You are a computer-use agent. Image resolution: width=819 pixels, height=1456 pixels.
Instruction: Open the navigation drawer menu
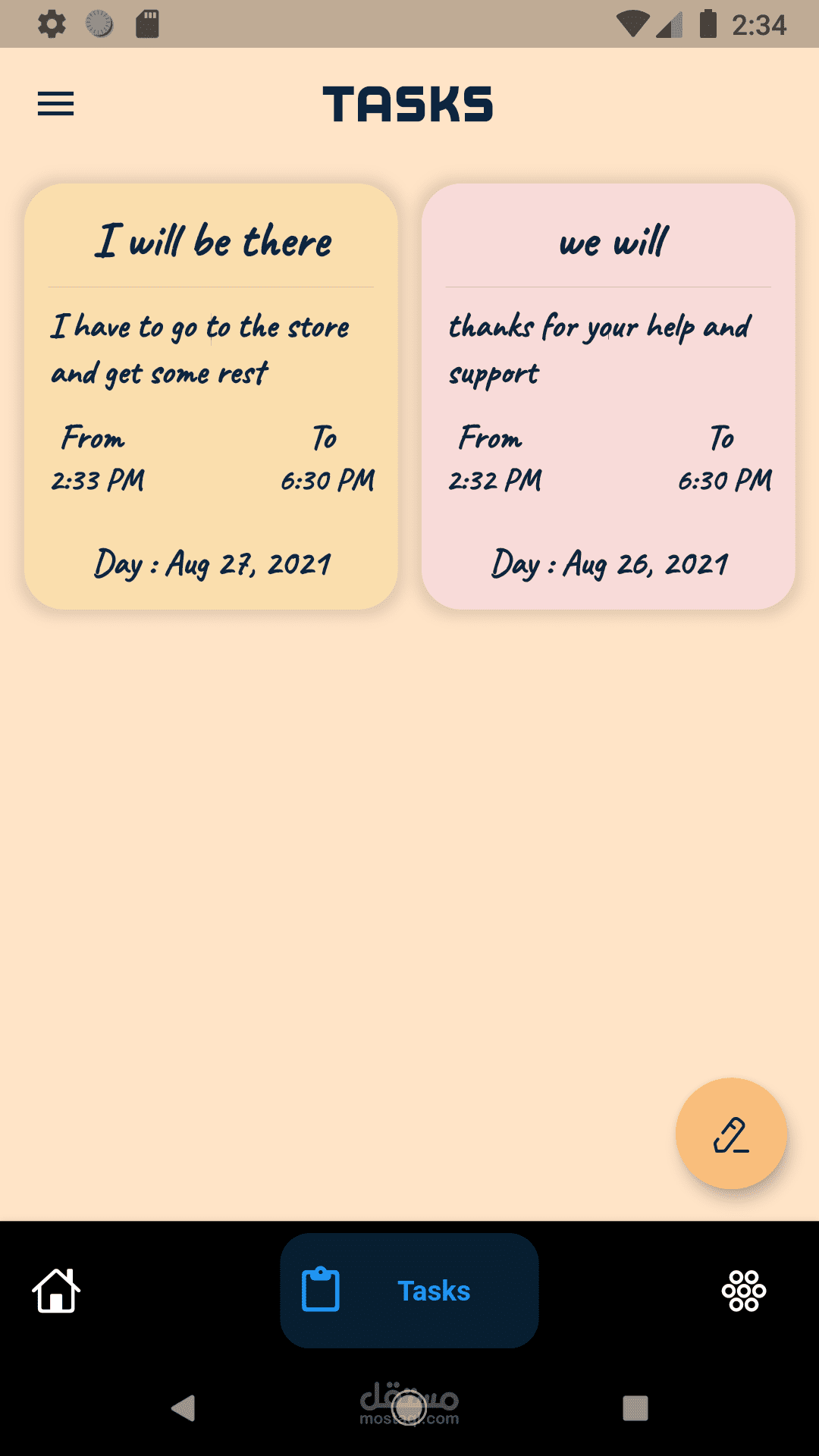point(55,104)
